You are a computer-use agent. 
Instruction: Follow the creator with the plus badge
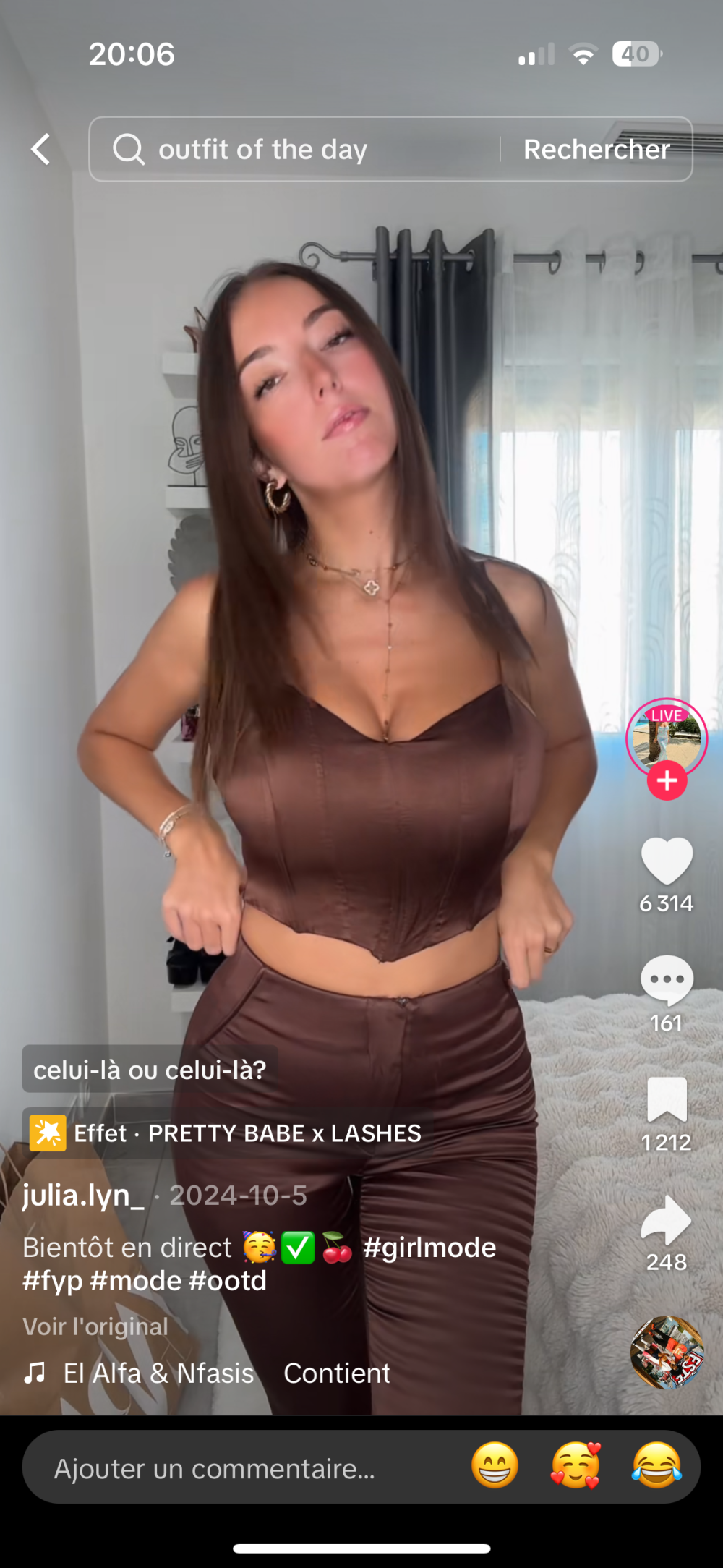click(667, 781)
